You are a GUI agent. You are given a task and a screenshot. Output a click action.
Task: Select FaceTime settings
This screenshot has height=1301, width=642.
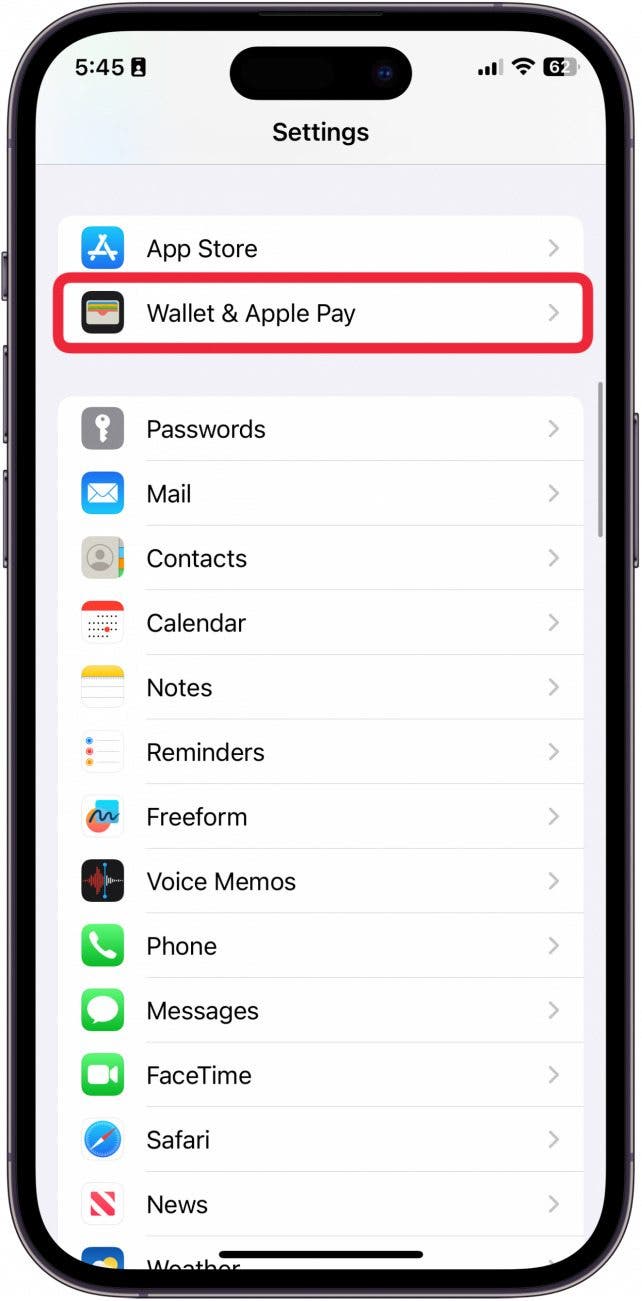(x=320, y=1076)
